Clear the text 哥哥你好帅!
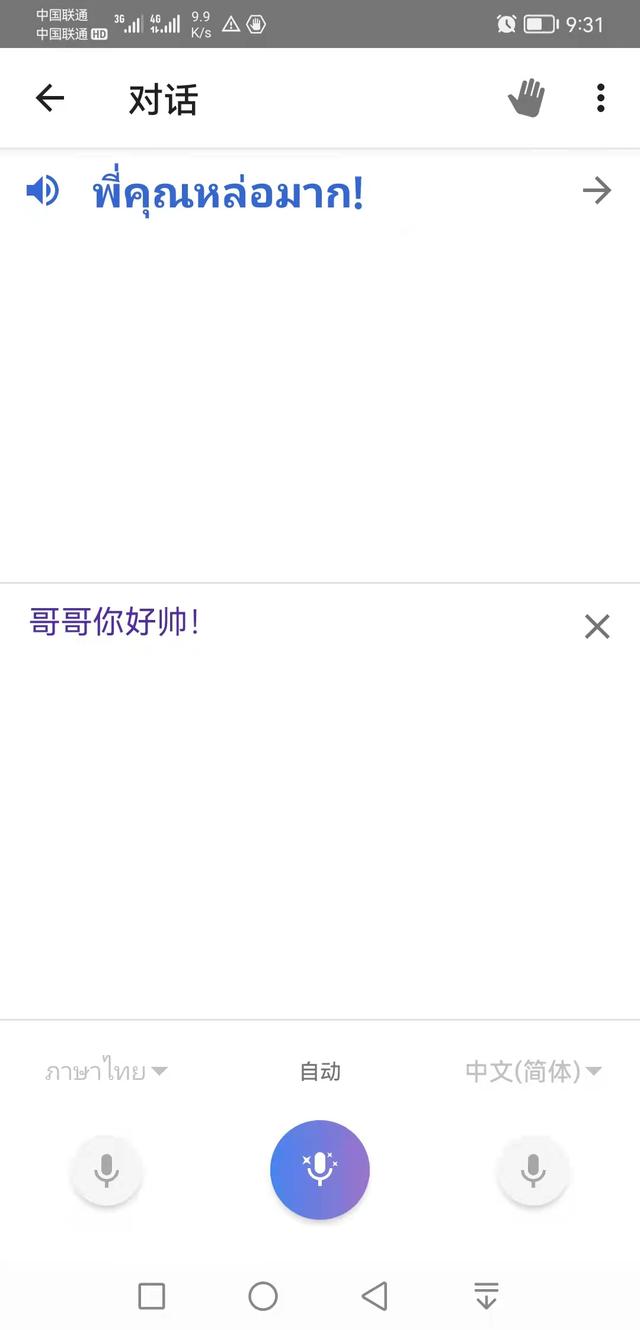This screenshot has height=1330, width=640. click(x=597, y=627)
